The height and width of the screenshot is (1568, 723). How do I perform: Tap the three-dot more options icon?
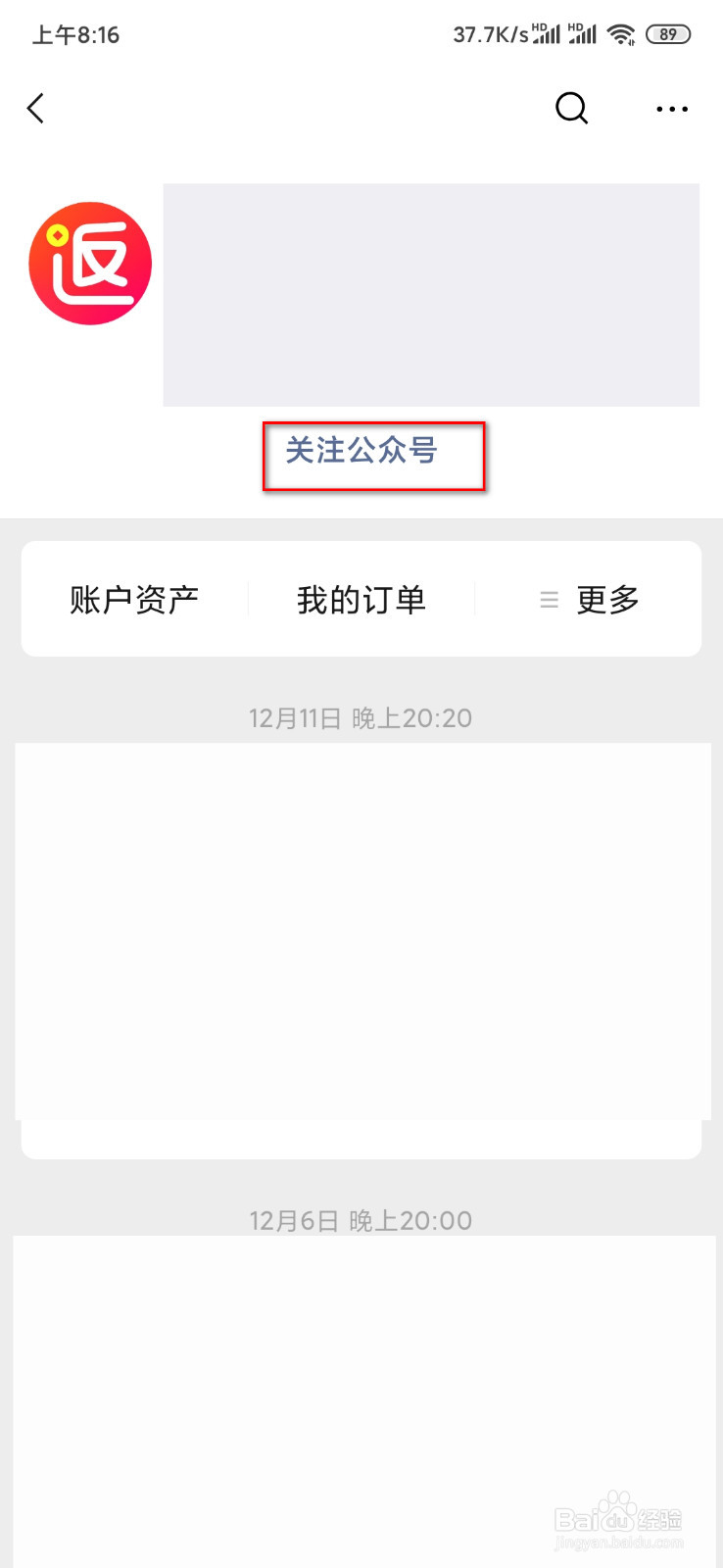coord(672,109)
